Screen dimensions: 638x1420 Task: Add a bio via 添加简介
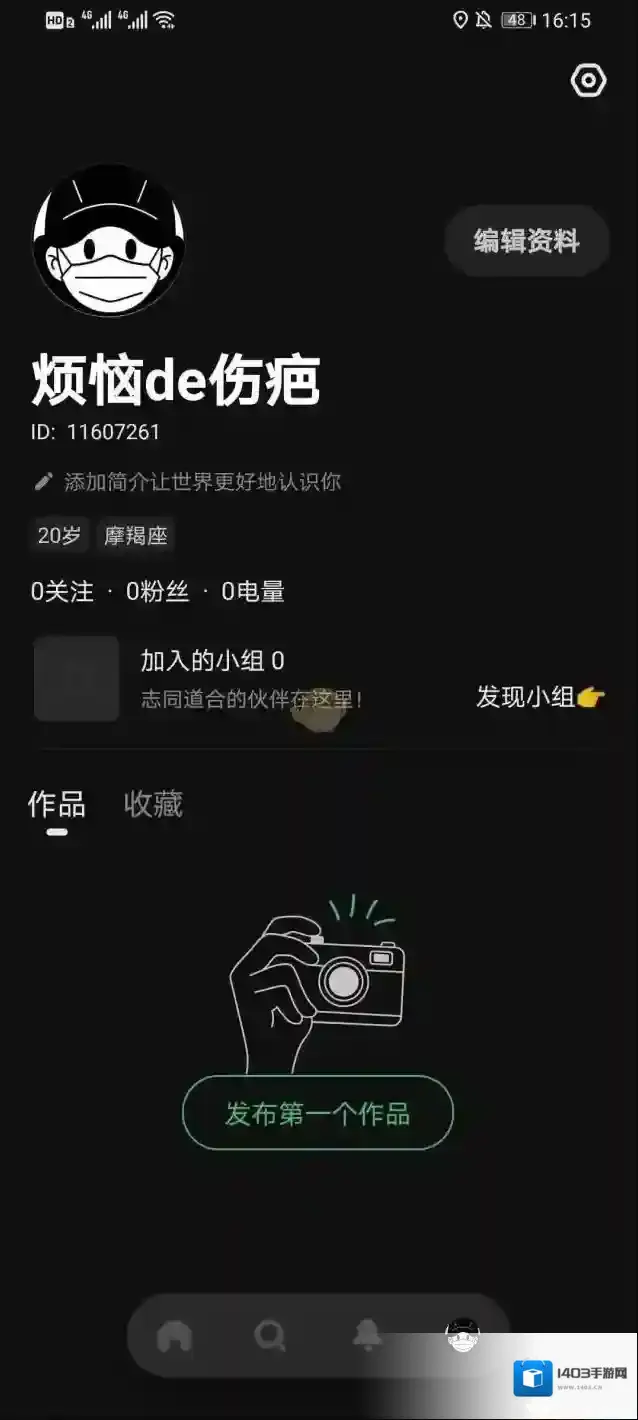(x=201, y=482)
